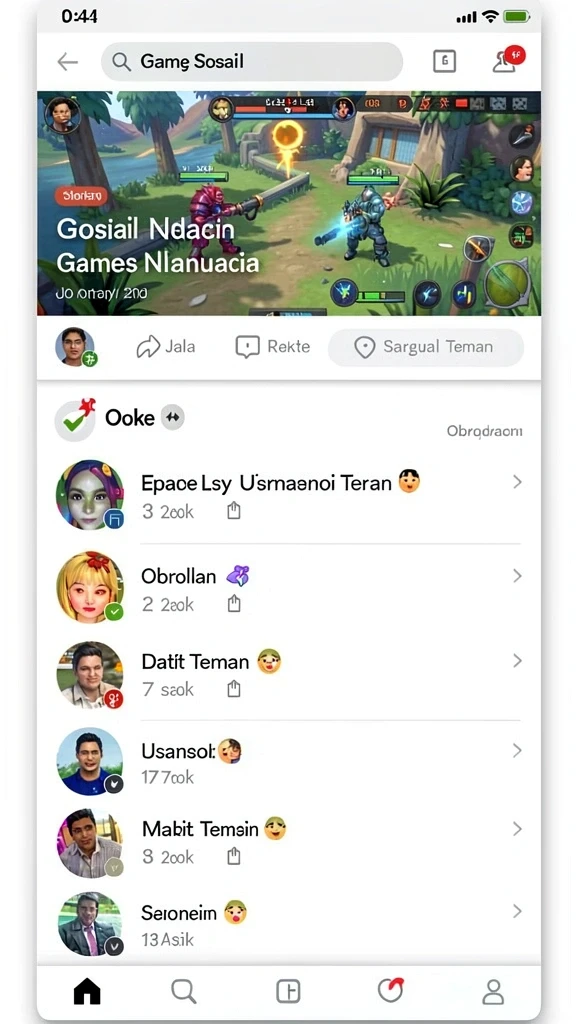Open the friends icon with red badge

click(507, 60)
